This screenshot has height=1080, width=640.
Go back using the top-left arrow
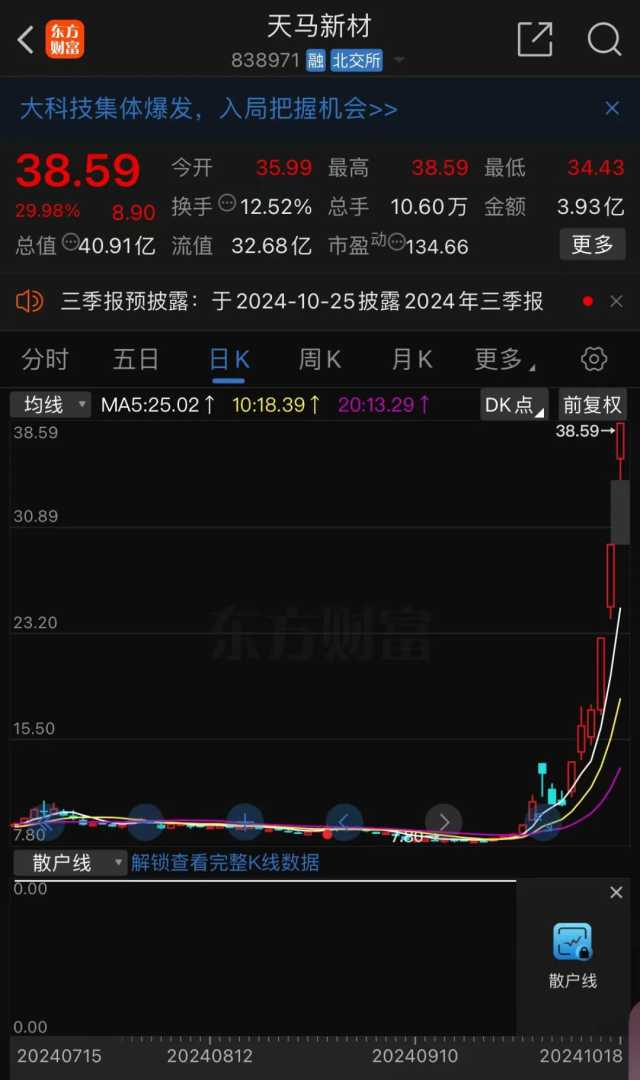26,40
